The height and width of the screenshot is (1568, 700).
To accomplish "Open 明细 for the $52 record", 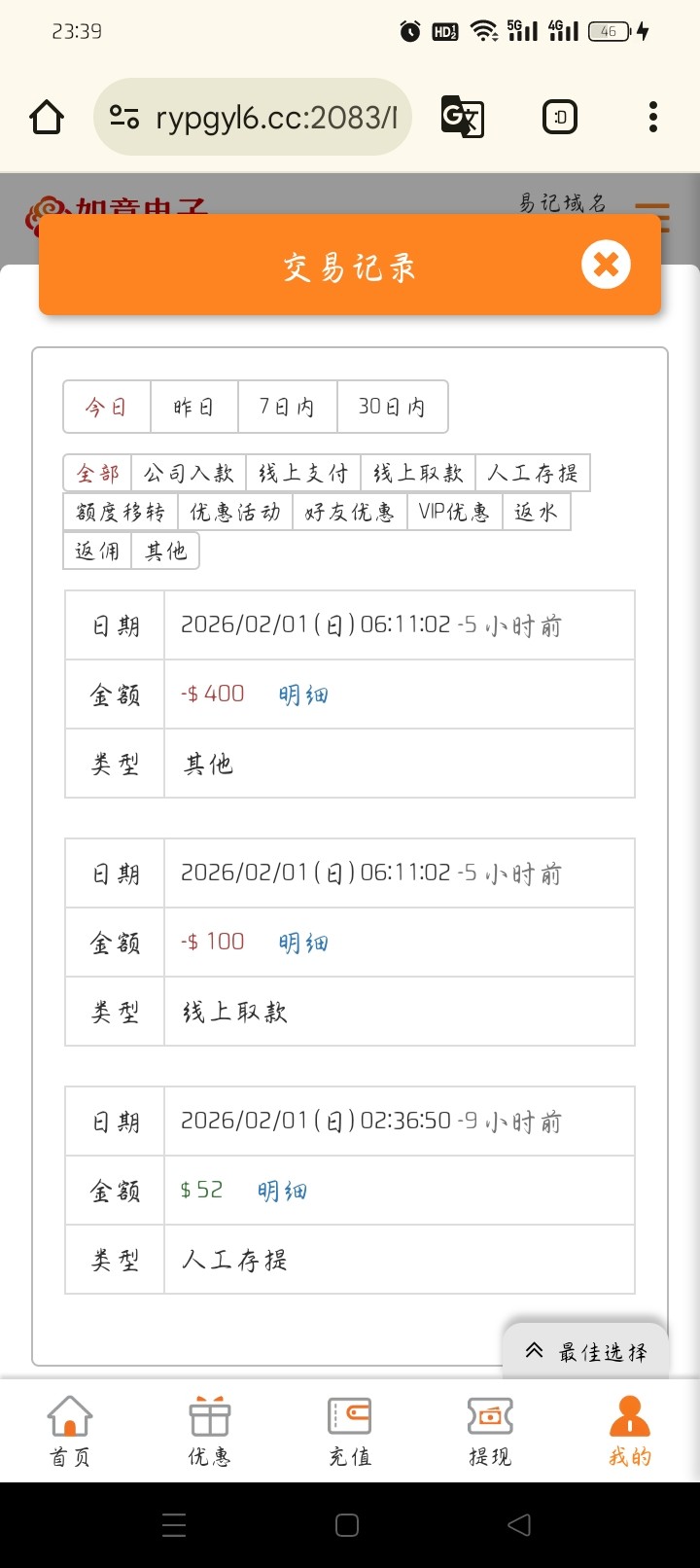I will [x=282, y=1191].
